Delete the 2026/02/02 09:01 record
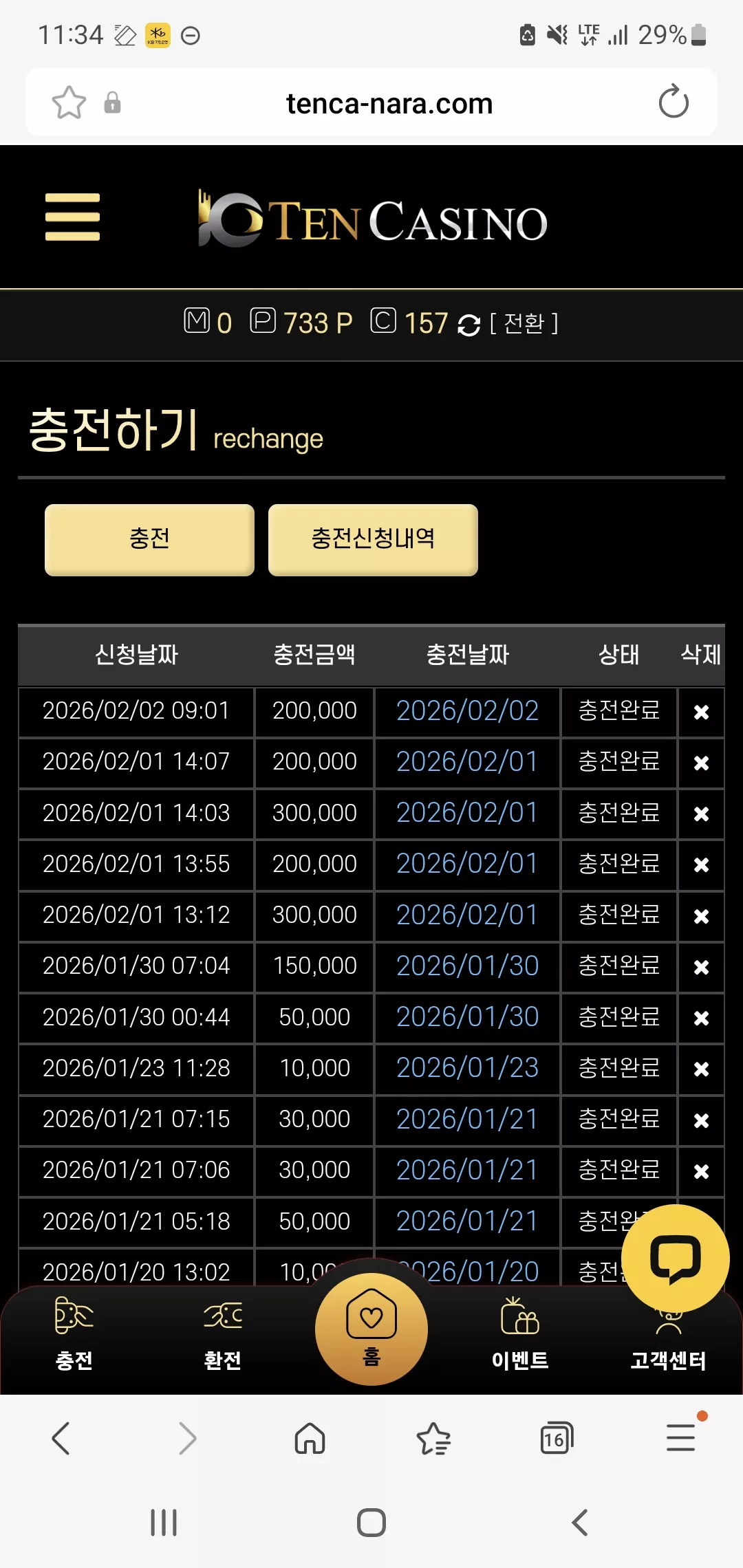 701,712
